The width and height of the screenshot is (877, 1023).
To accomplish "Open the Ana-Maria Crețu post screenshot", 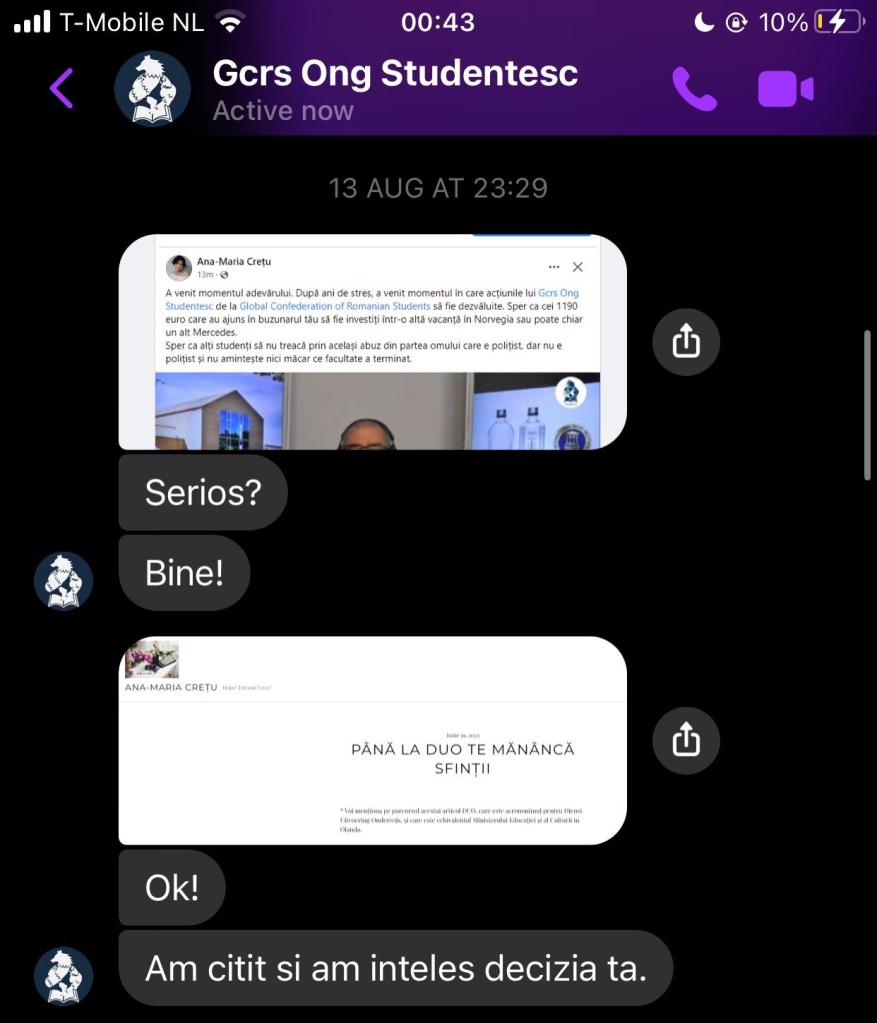I will 373,342.
